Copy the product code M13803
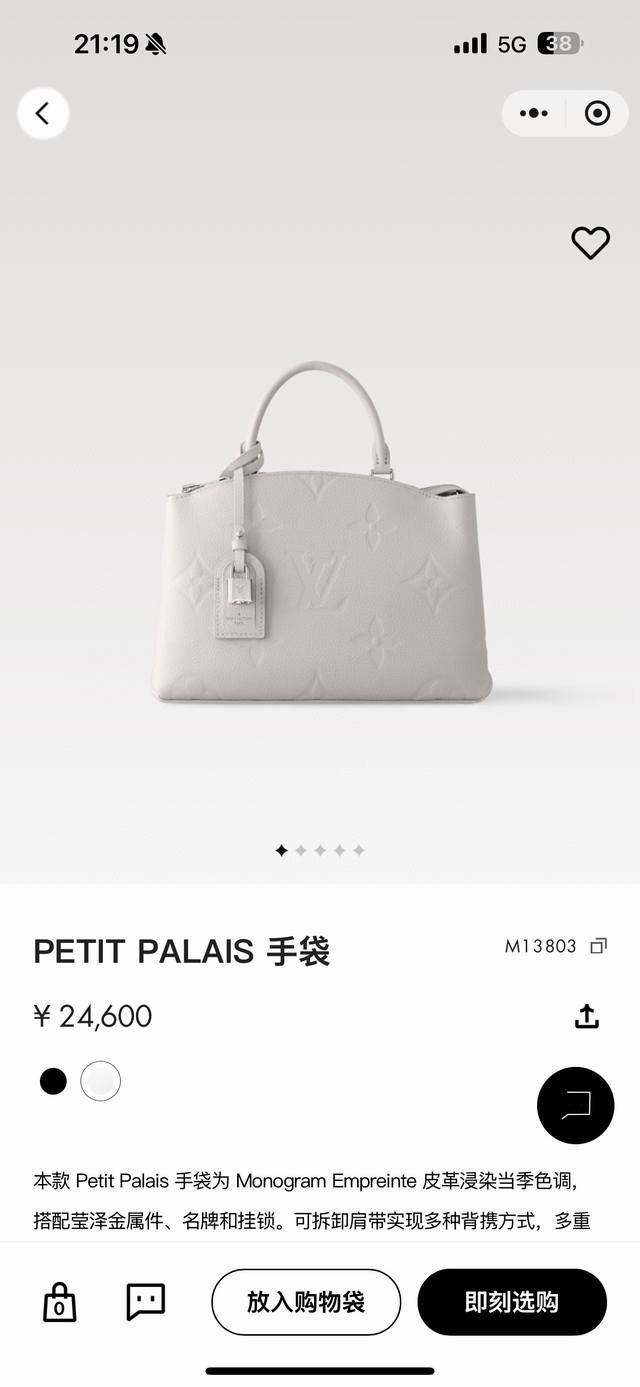 598,946
